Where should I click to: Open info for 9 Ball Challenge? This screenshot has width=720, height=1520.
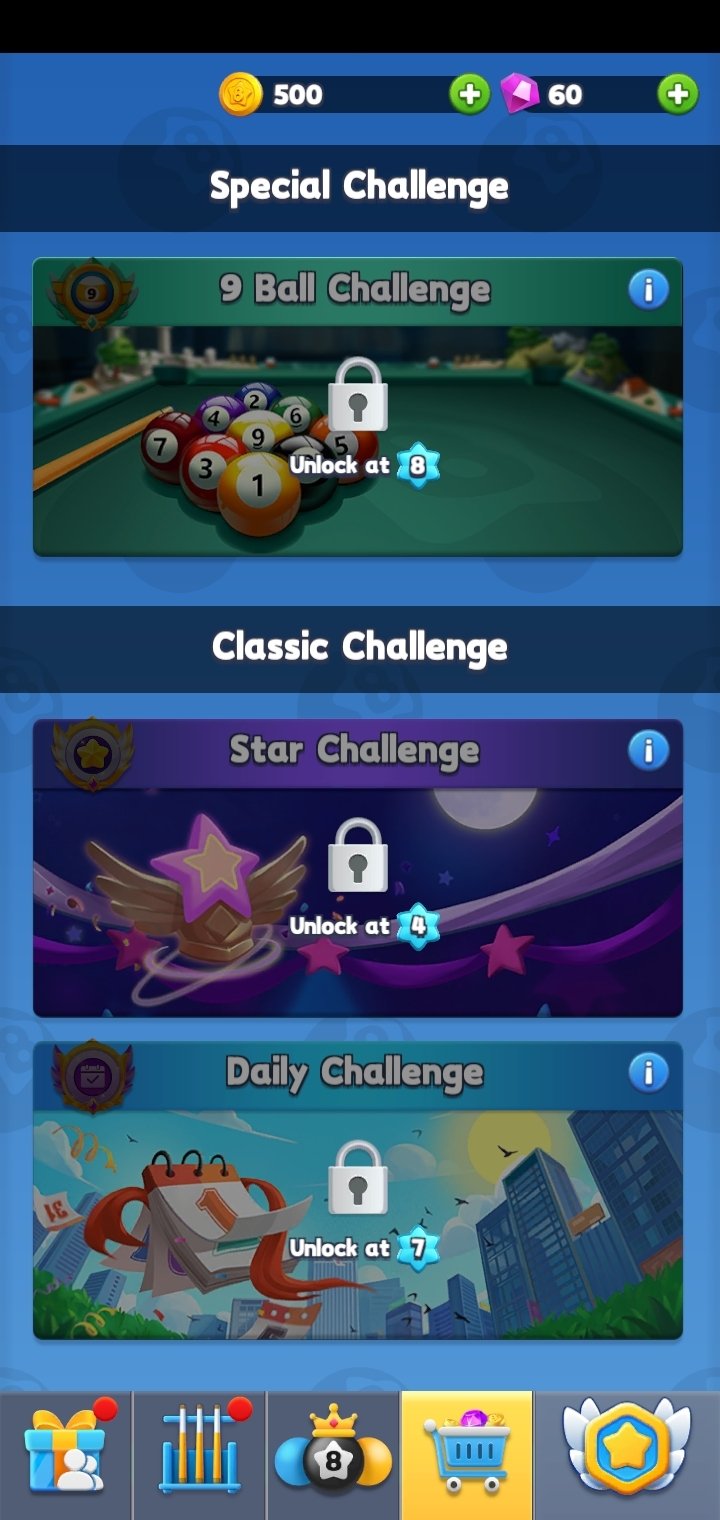(648, 290)
